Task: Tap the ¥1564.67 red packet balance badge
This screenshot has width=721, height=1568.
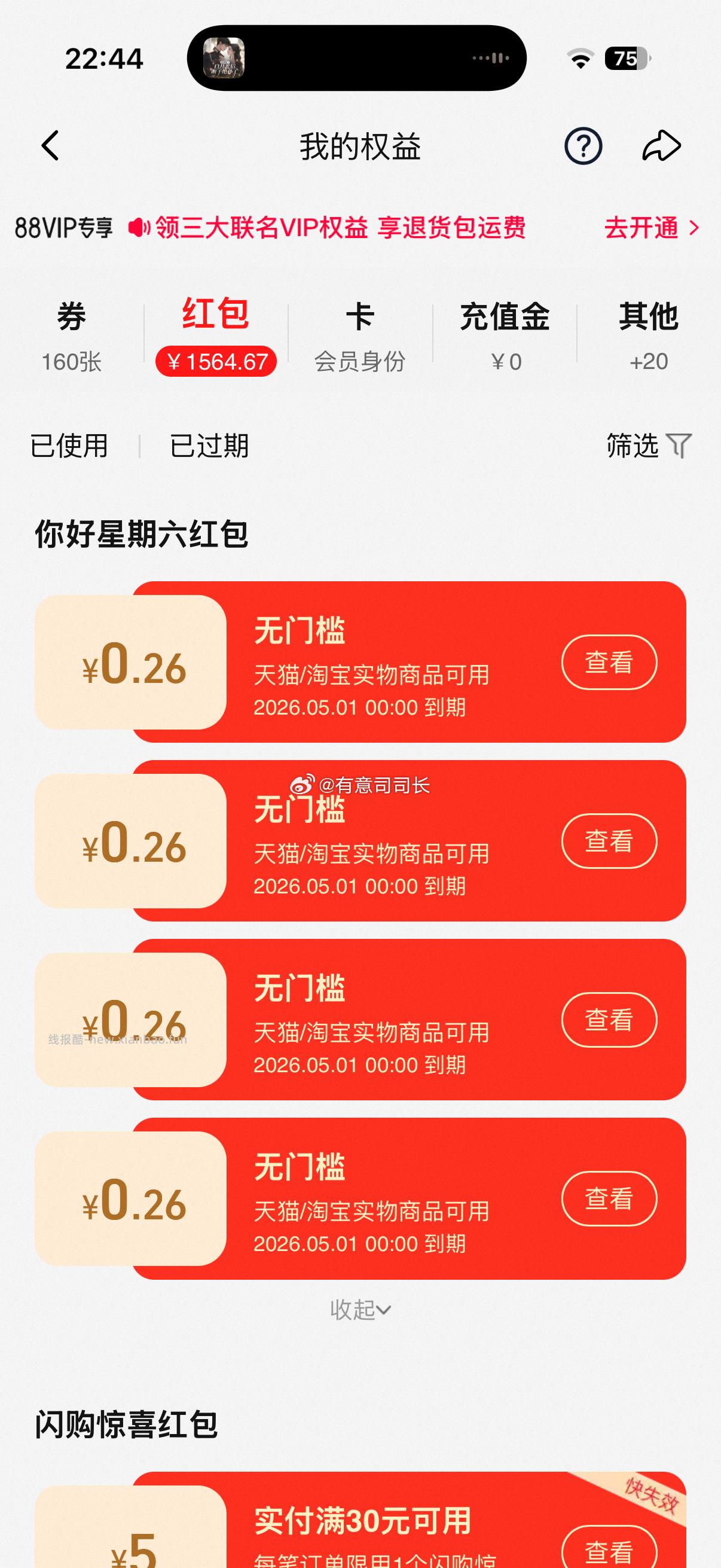Action: pos(217,361)
